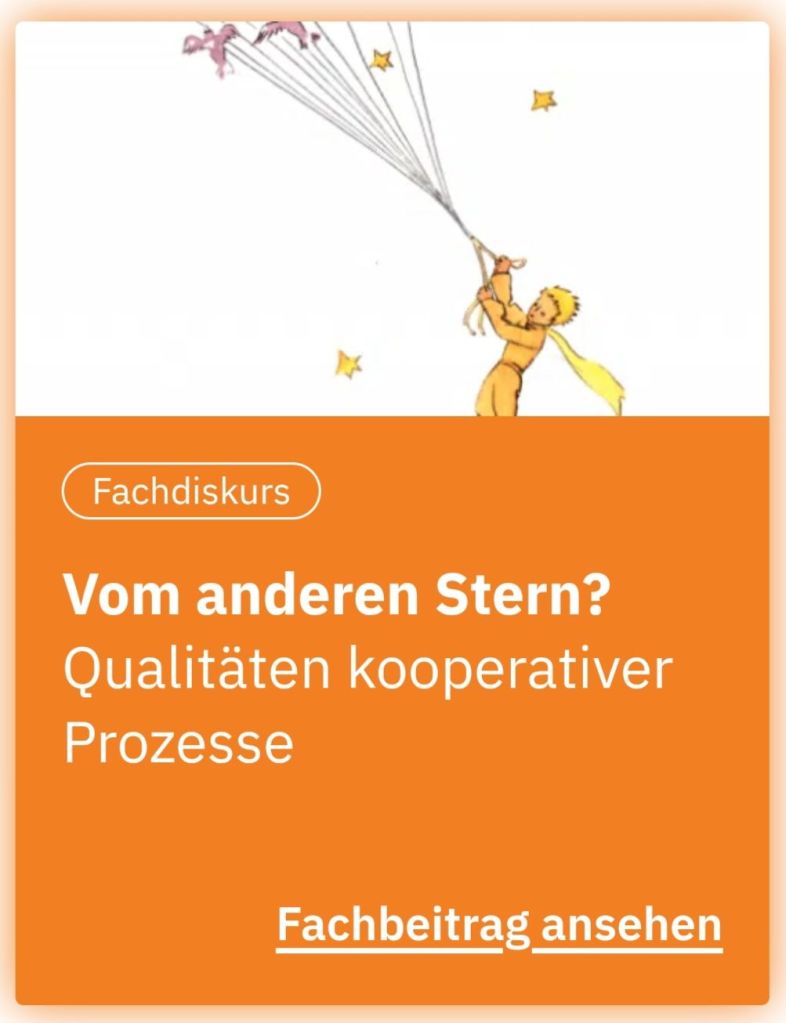Open the Fachbeitrag ansehen link

click(499, 925)
